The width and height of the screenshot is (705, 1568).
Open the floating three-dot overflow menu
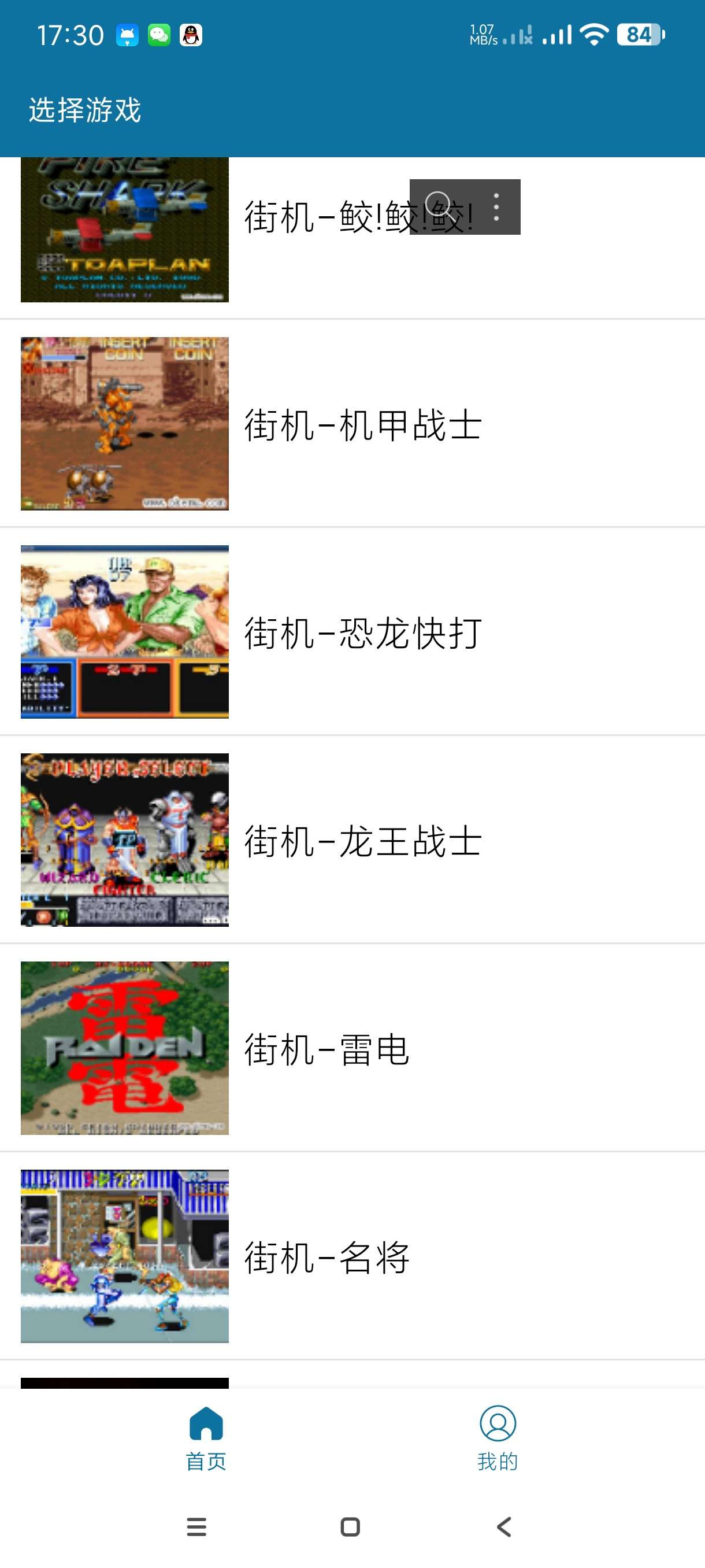click(x=496, y=207)
